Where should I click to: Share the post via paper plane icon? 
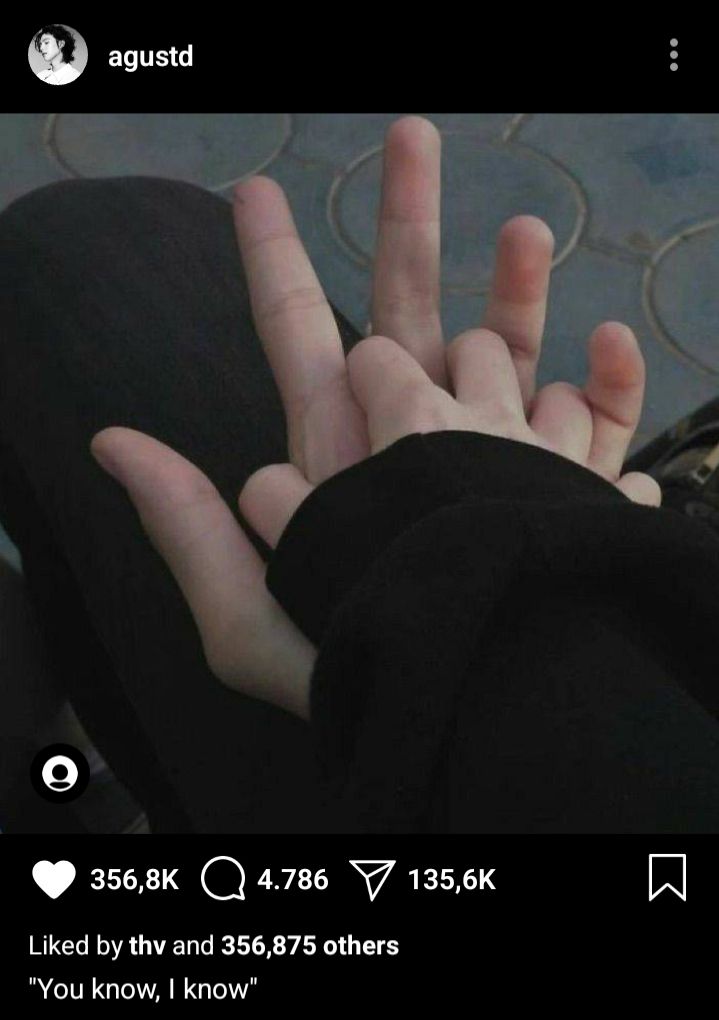point(372,880)
